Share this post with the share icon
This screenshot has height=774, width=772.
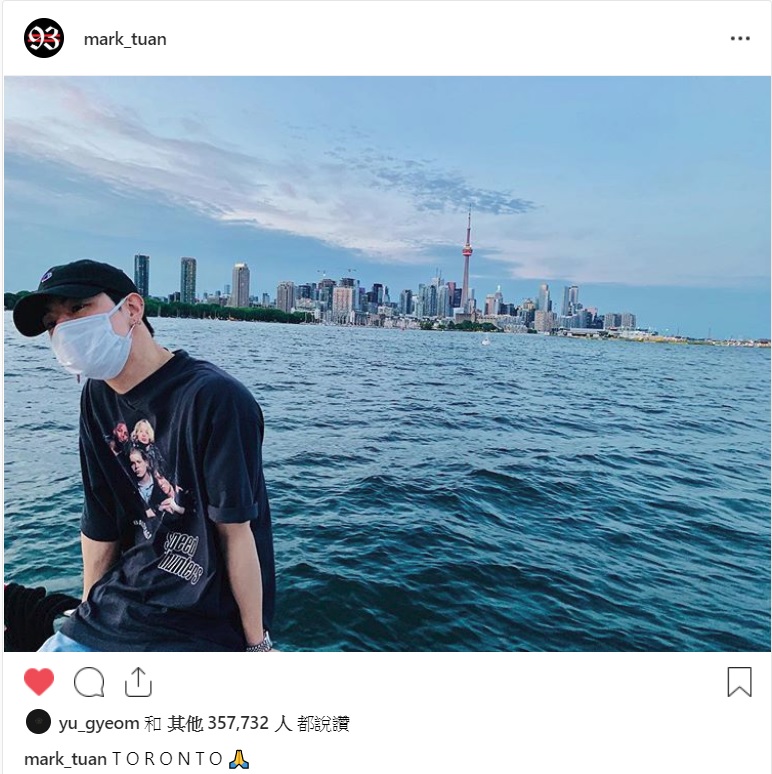click(x=138, y=682)
